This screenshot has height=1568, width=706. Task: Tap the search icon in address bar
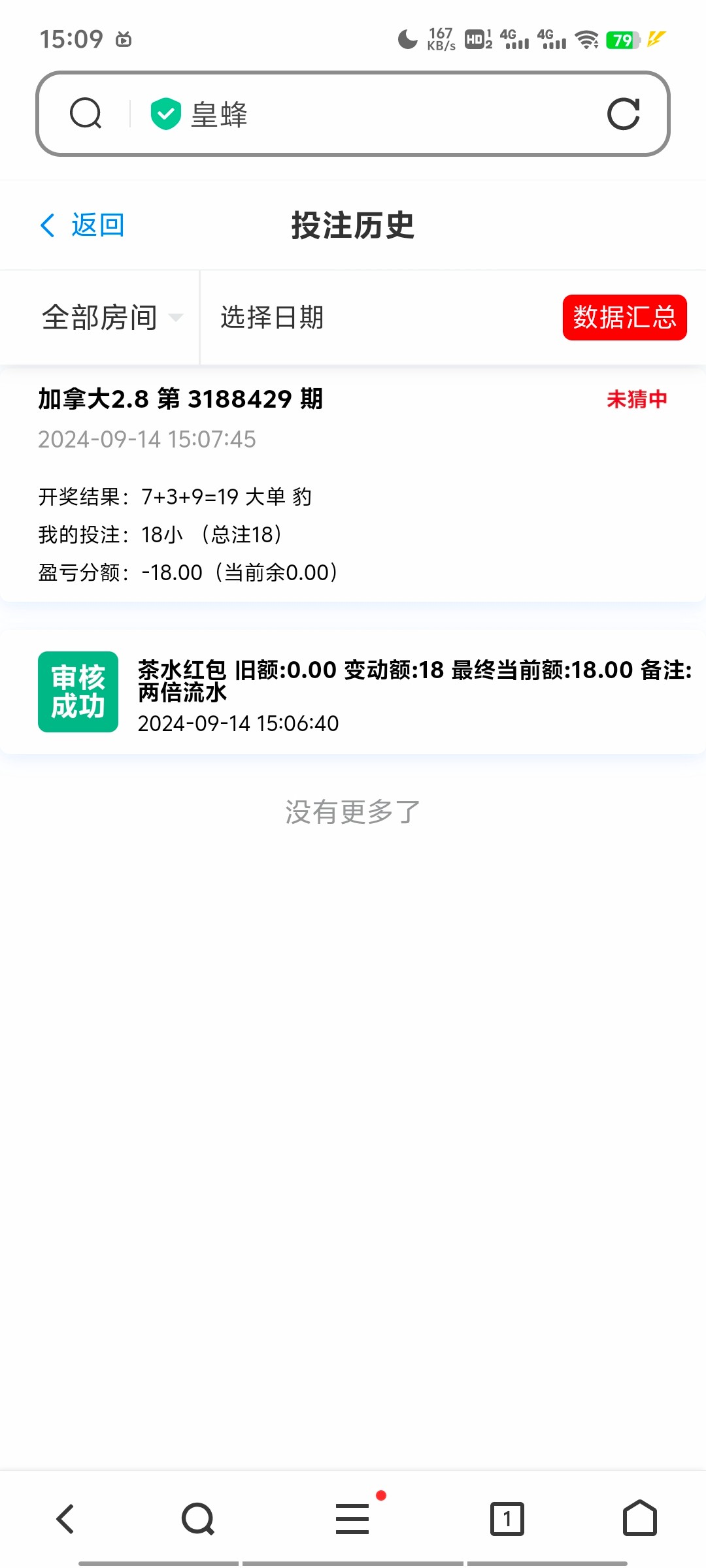[x=86, y=114]
